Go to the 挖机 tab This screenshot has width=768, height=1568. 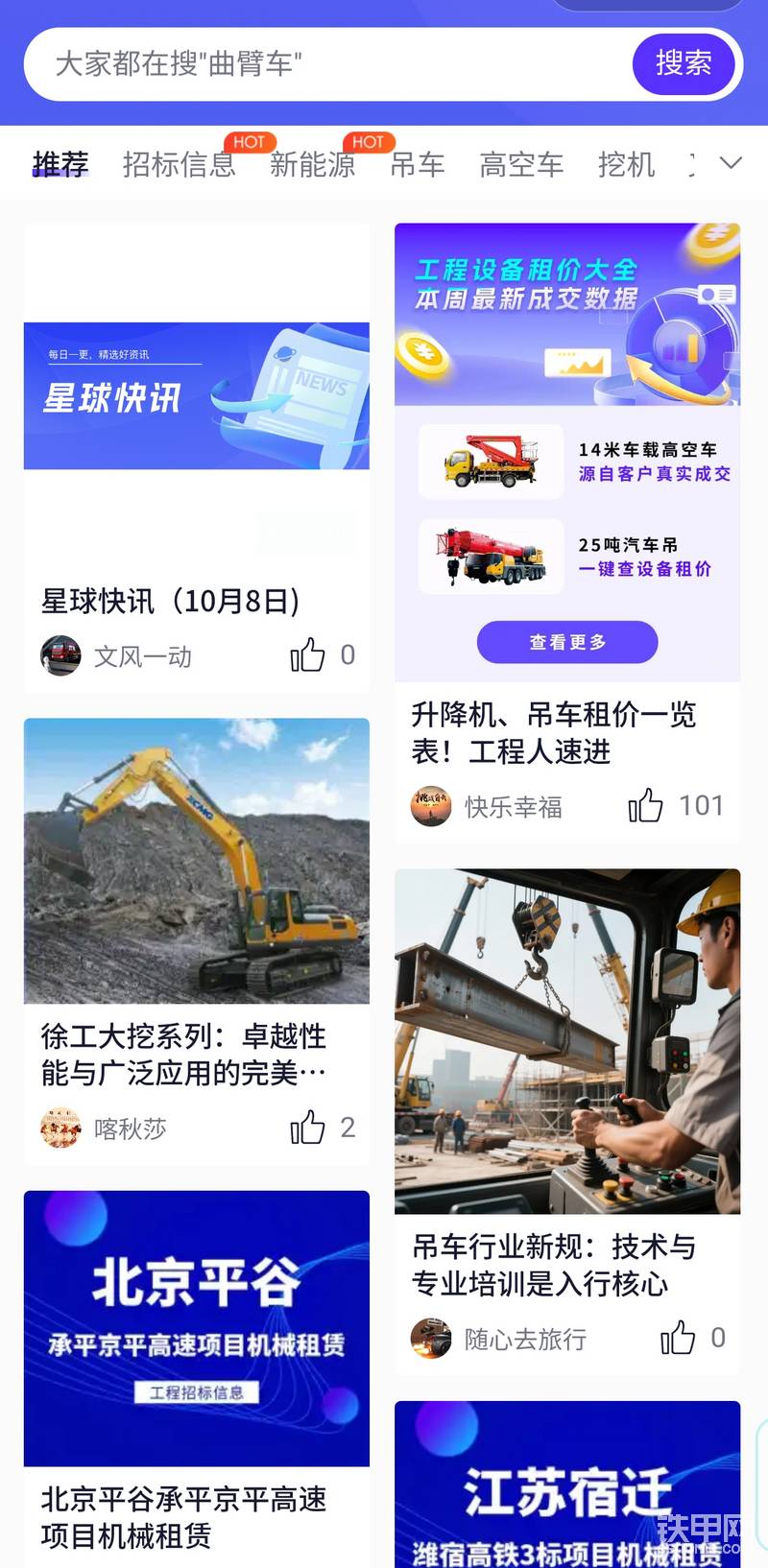tap(626, 165)
